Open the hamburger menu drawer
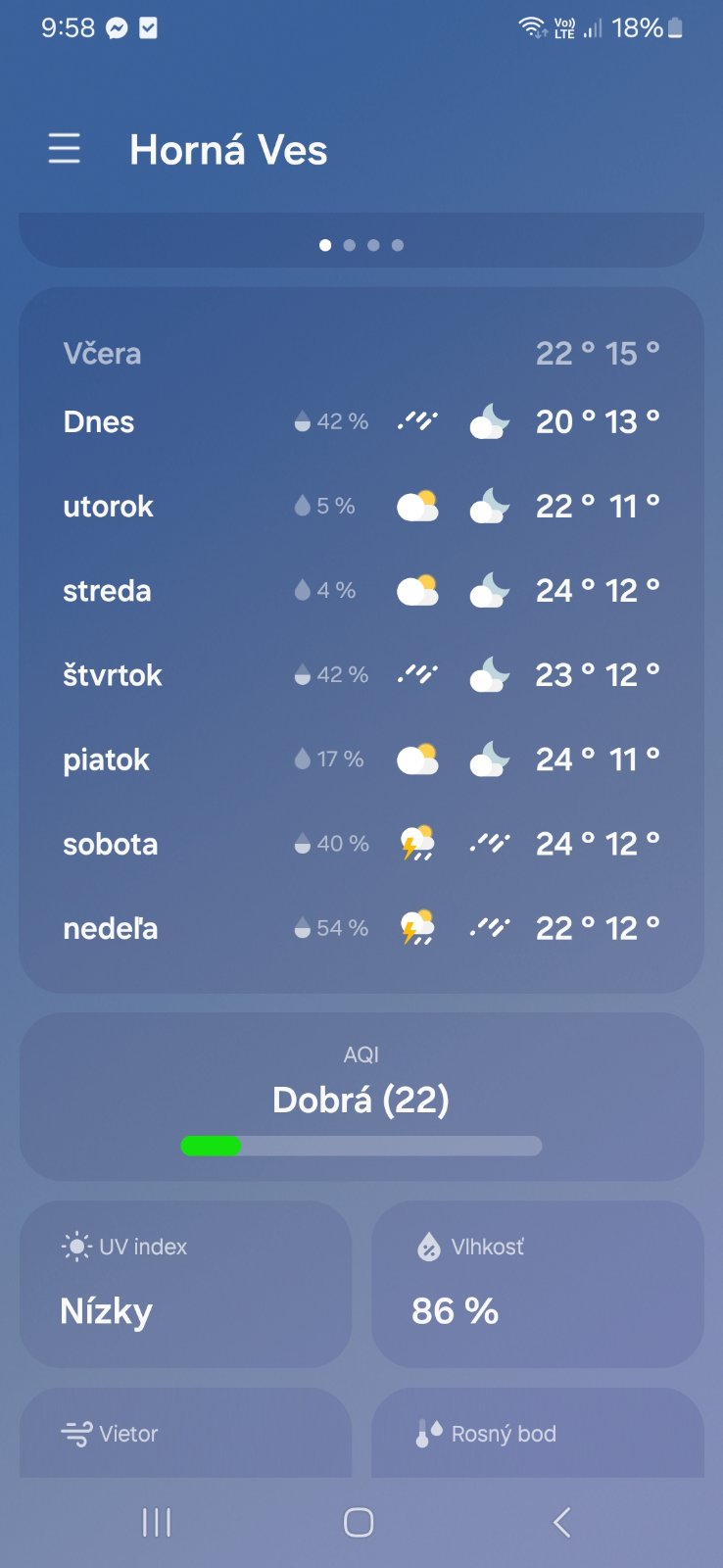The image size is (723, 1568). pyautogui.click(x=65, y=149)
